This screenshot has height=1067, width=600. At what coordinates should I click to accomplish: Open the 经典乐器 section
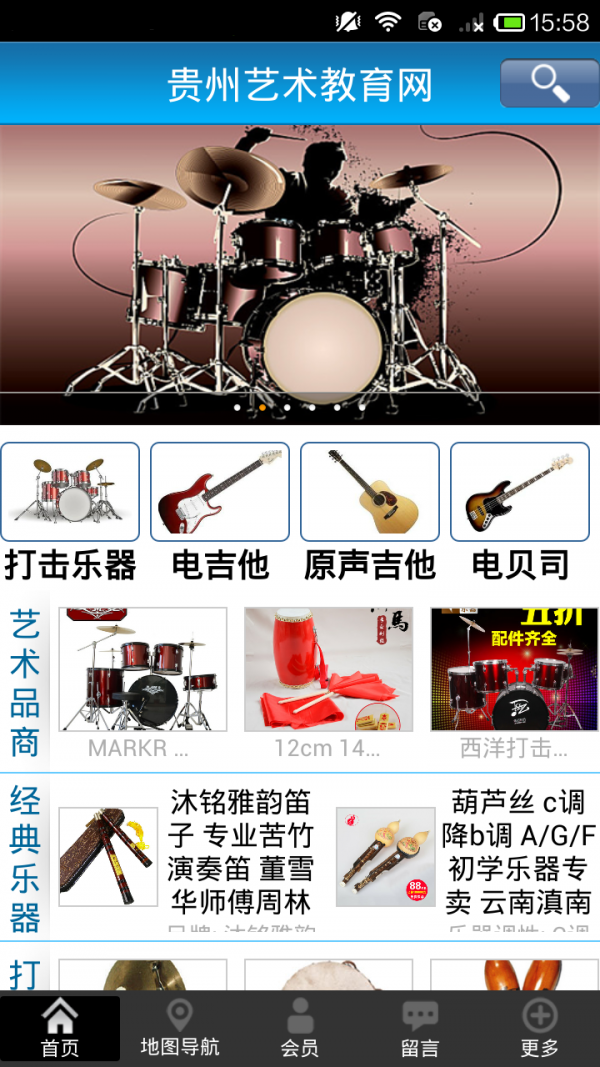point(25,857)
